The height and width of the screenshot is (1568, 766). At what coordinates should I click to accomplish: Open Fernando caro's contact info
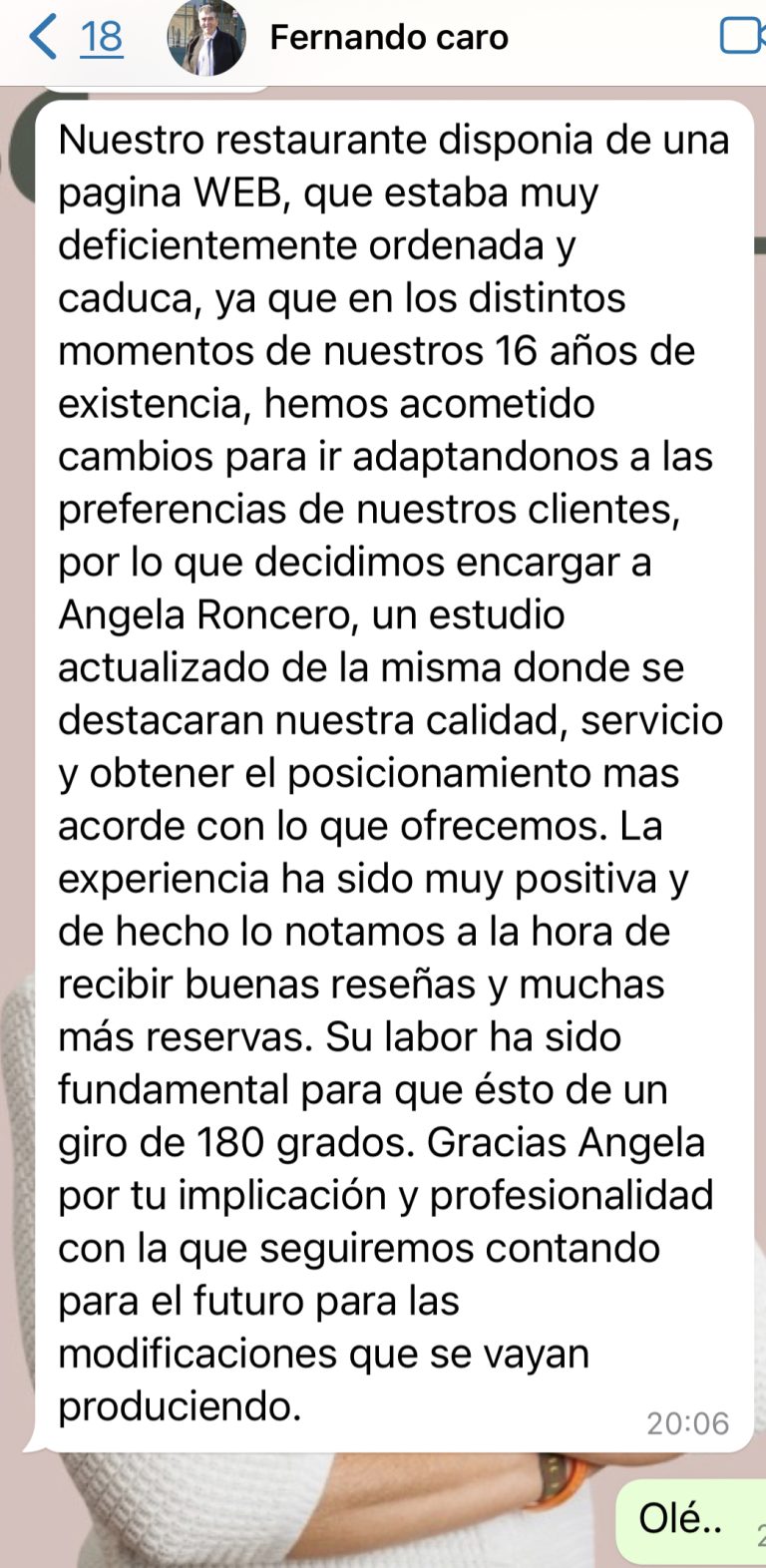(389, 38)
